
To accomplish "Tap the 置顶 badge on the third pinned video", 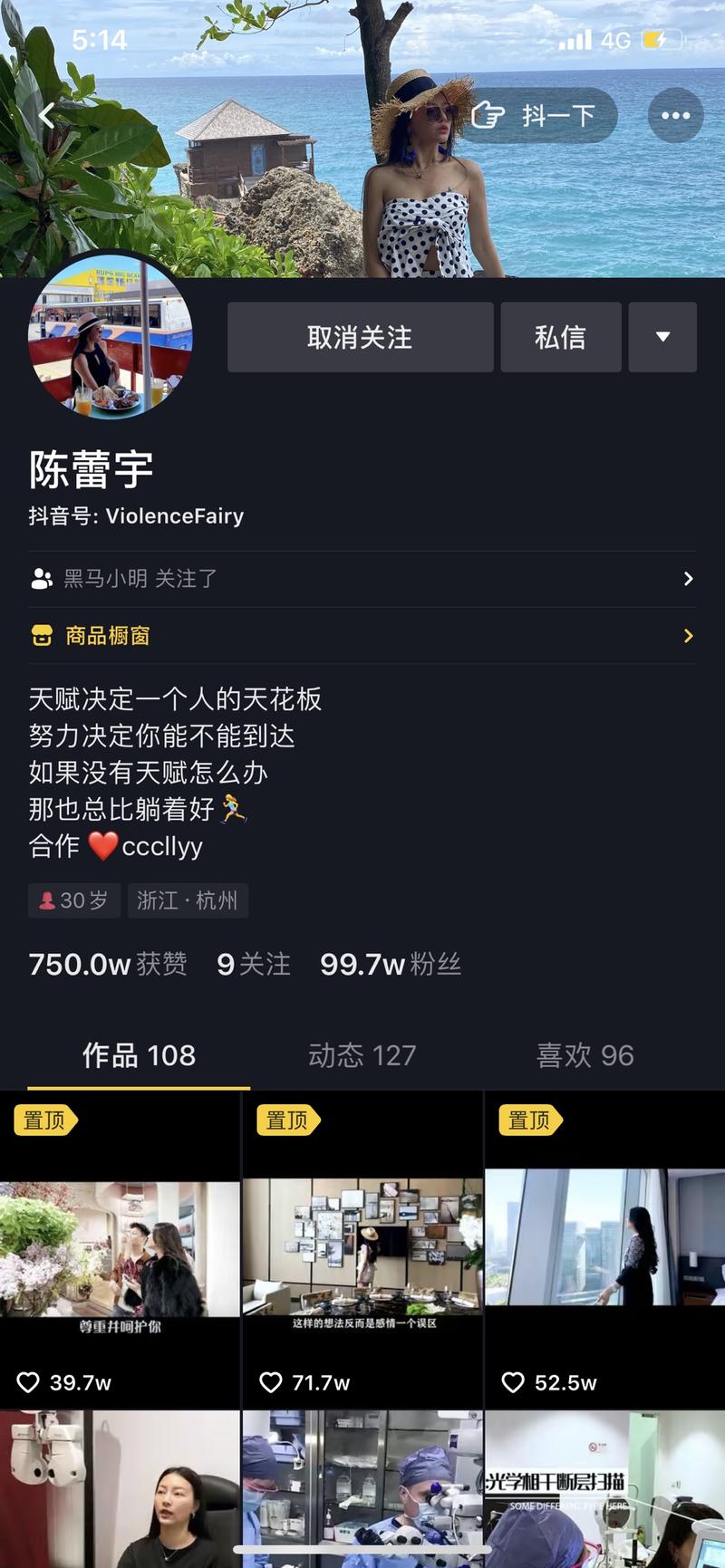I will 529,1121.
